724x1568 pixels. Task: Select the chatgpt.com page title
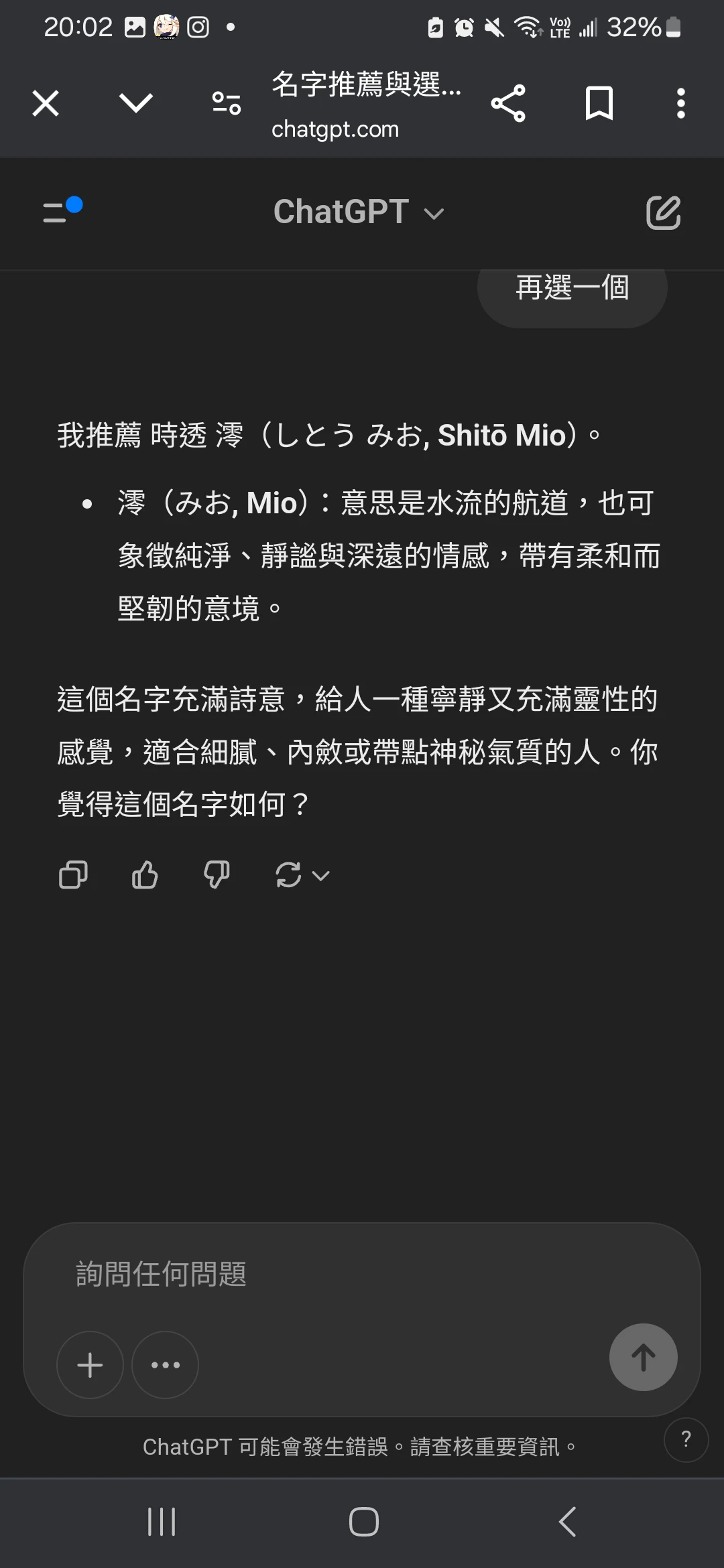pos(335,128)
